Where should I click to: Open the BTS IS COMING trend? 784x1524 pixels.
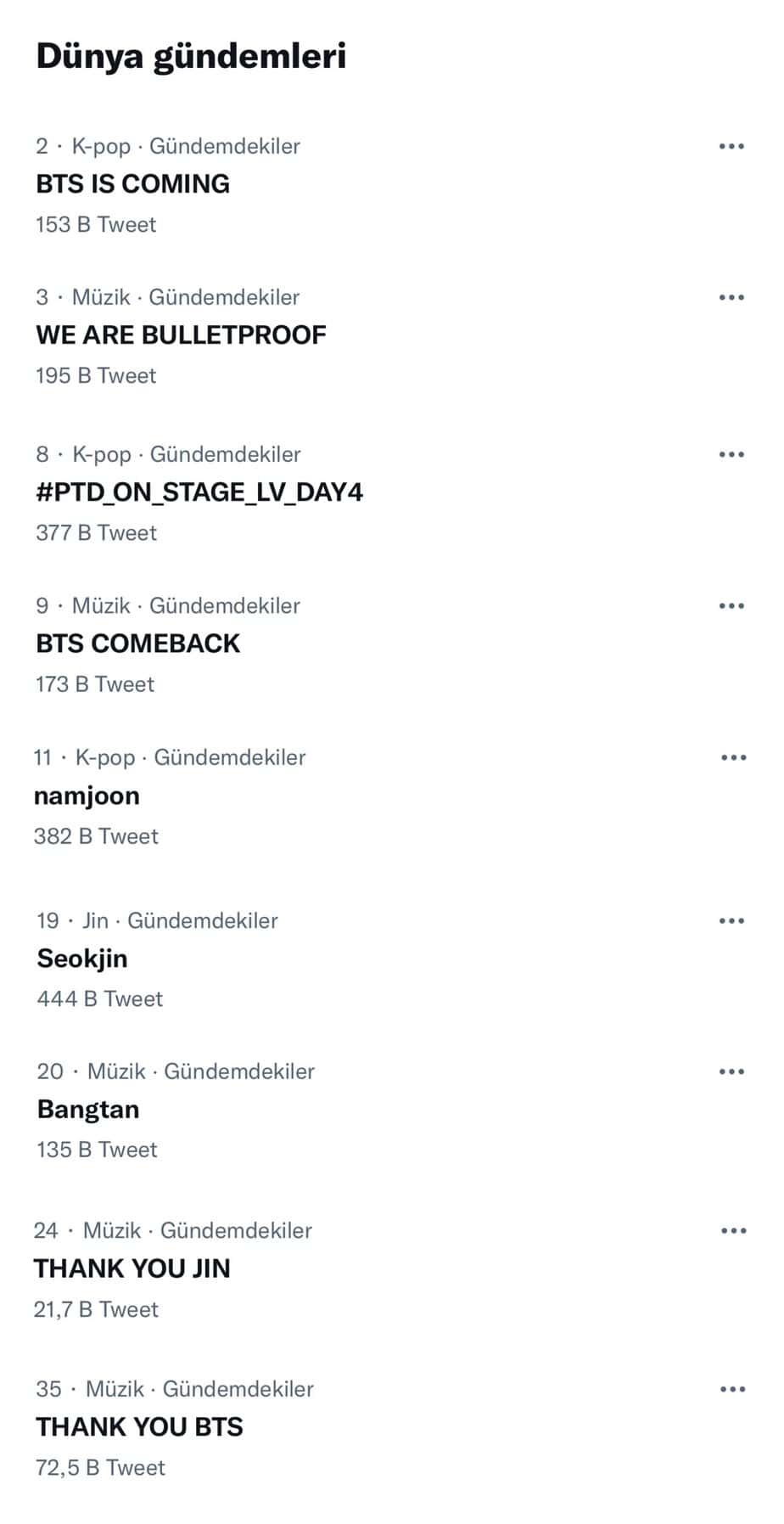pyautogui.click(x=133, y=184)
